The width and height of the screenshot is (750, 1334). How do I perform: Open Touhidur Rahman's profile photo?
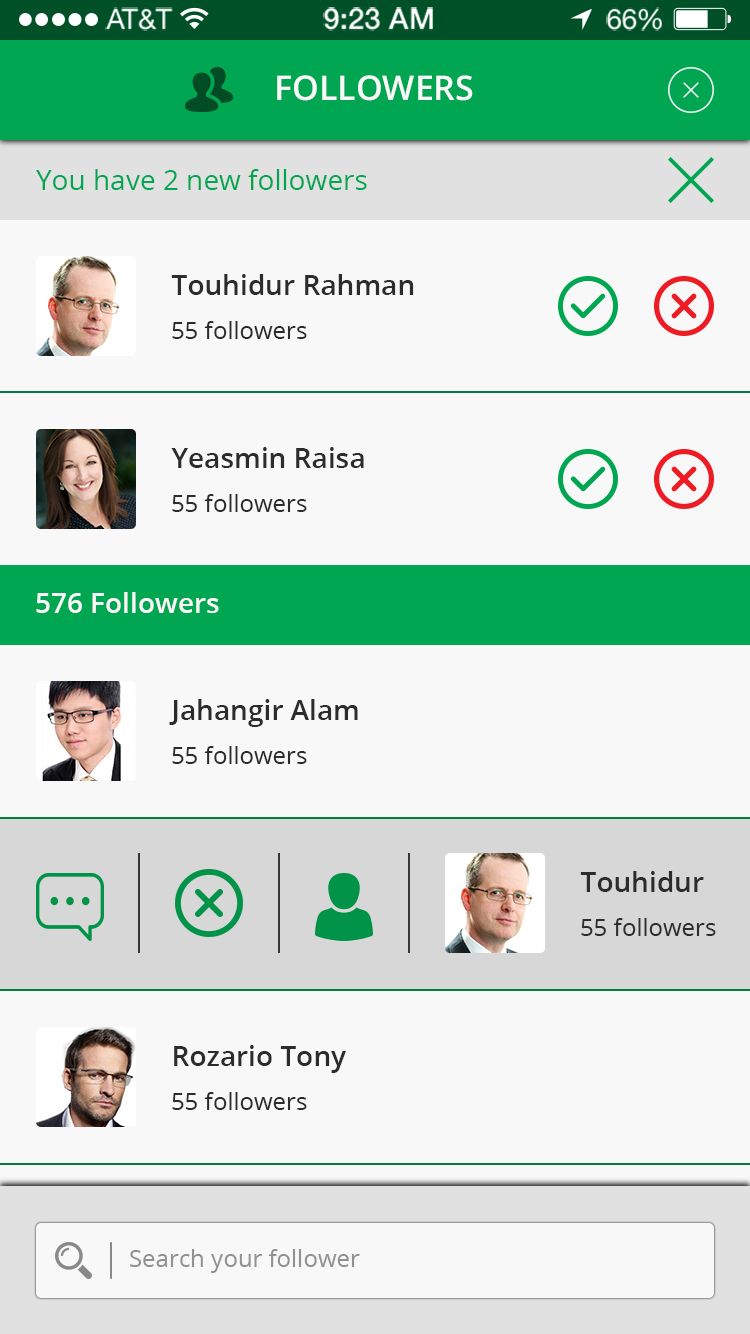point(86,306)
